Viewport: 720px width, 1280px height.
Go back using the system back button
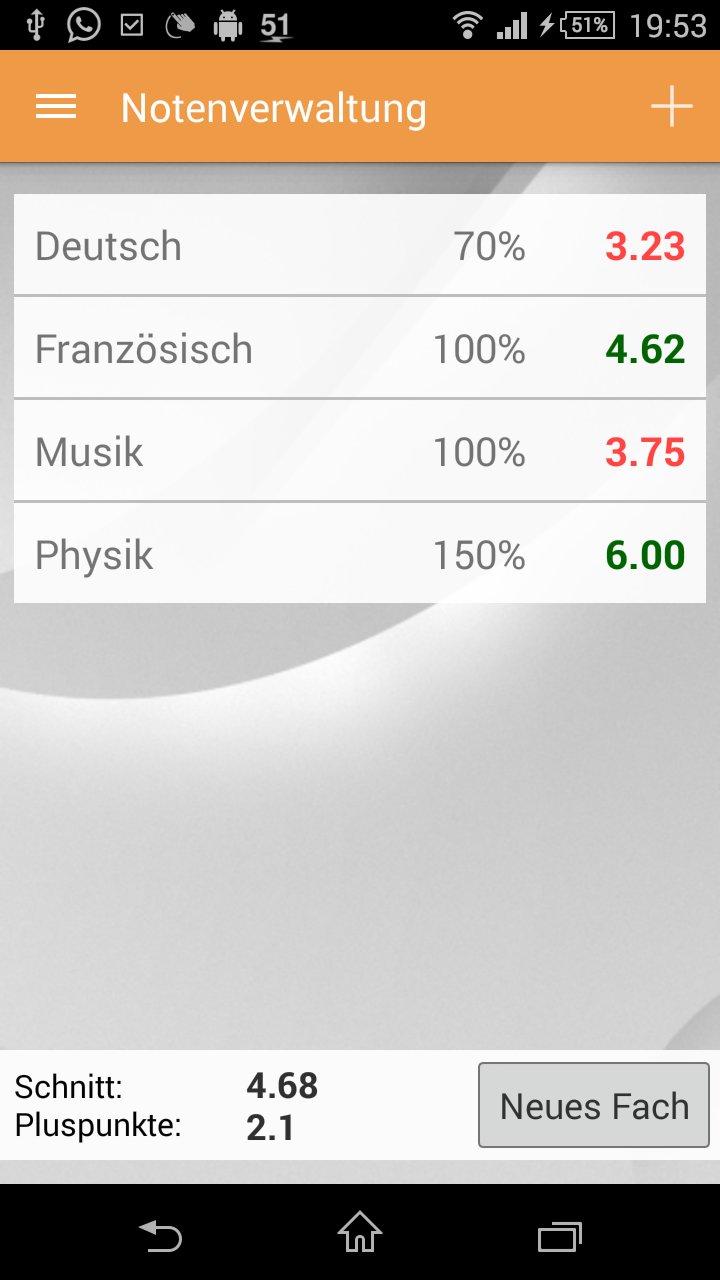tap(160, 1234)
